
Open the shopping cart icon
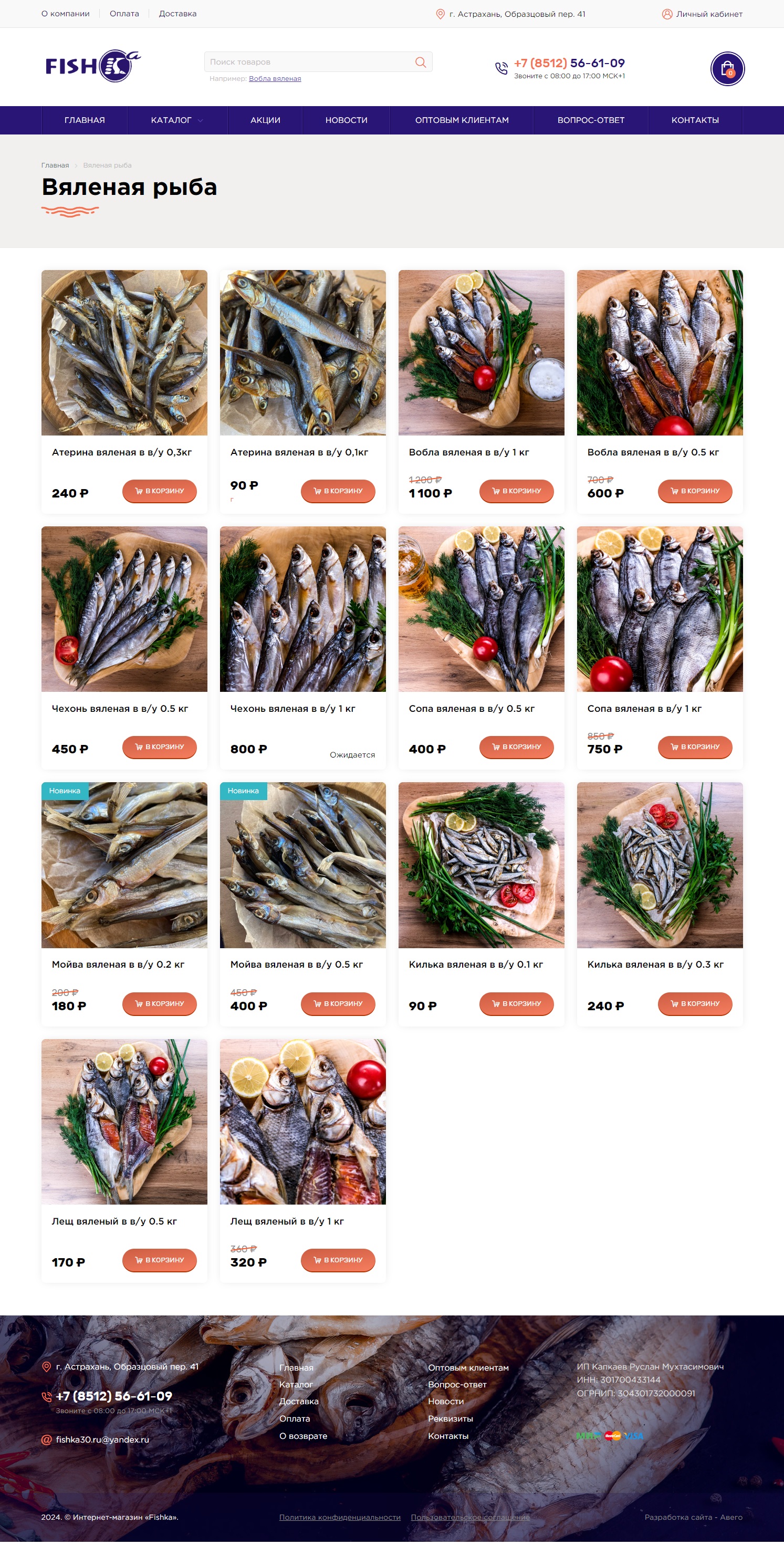[x=727, y=69]
